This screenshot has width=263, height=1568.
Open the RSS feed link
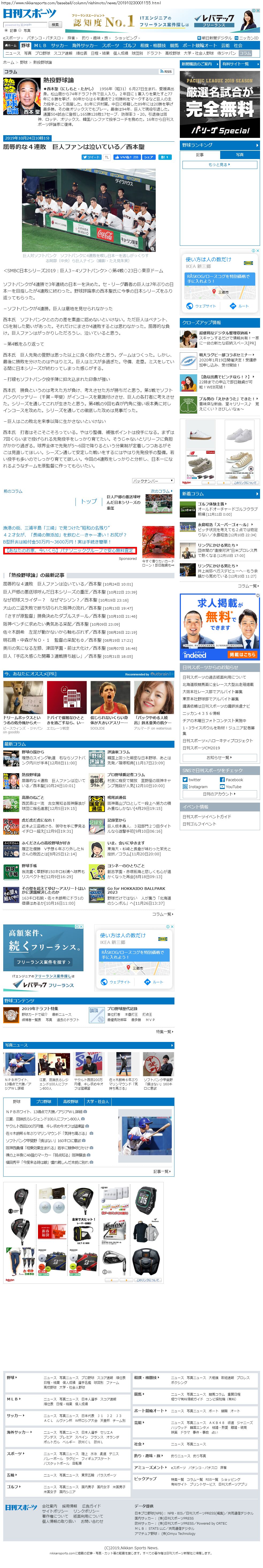(166, 71)
